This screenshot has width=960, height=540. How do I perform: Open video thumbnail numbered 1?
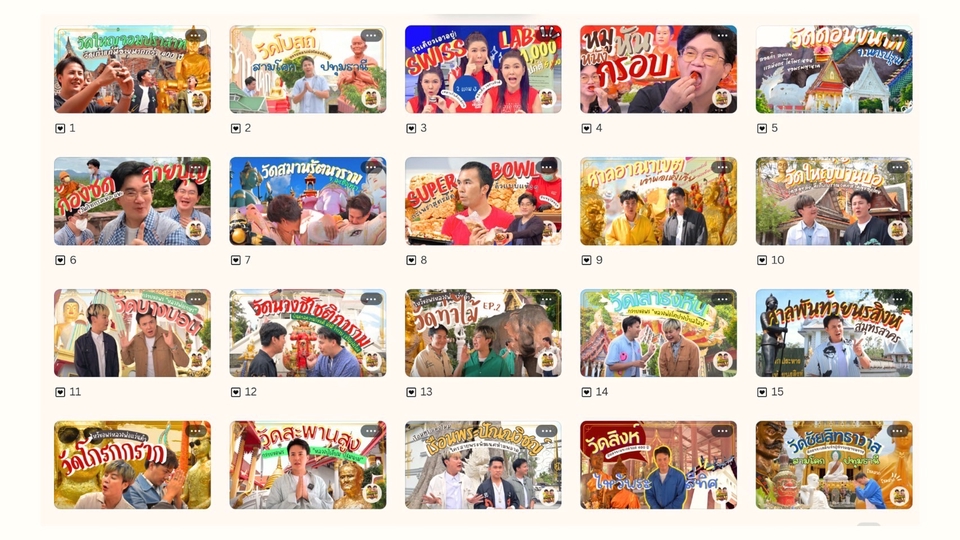[x=132, y=69]
